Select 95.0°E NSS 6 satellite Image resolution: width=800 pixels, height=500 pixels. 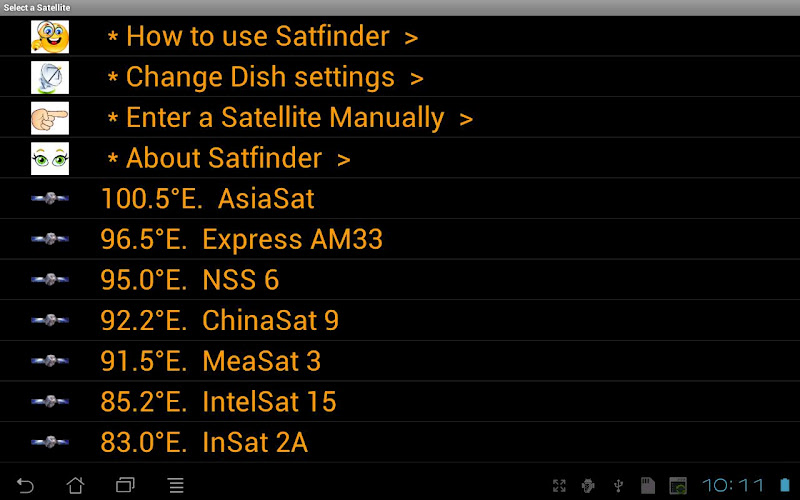coord(190,280)
